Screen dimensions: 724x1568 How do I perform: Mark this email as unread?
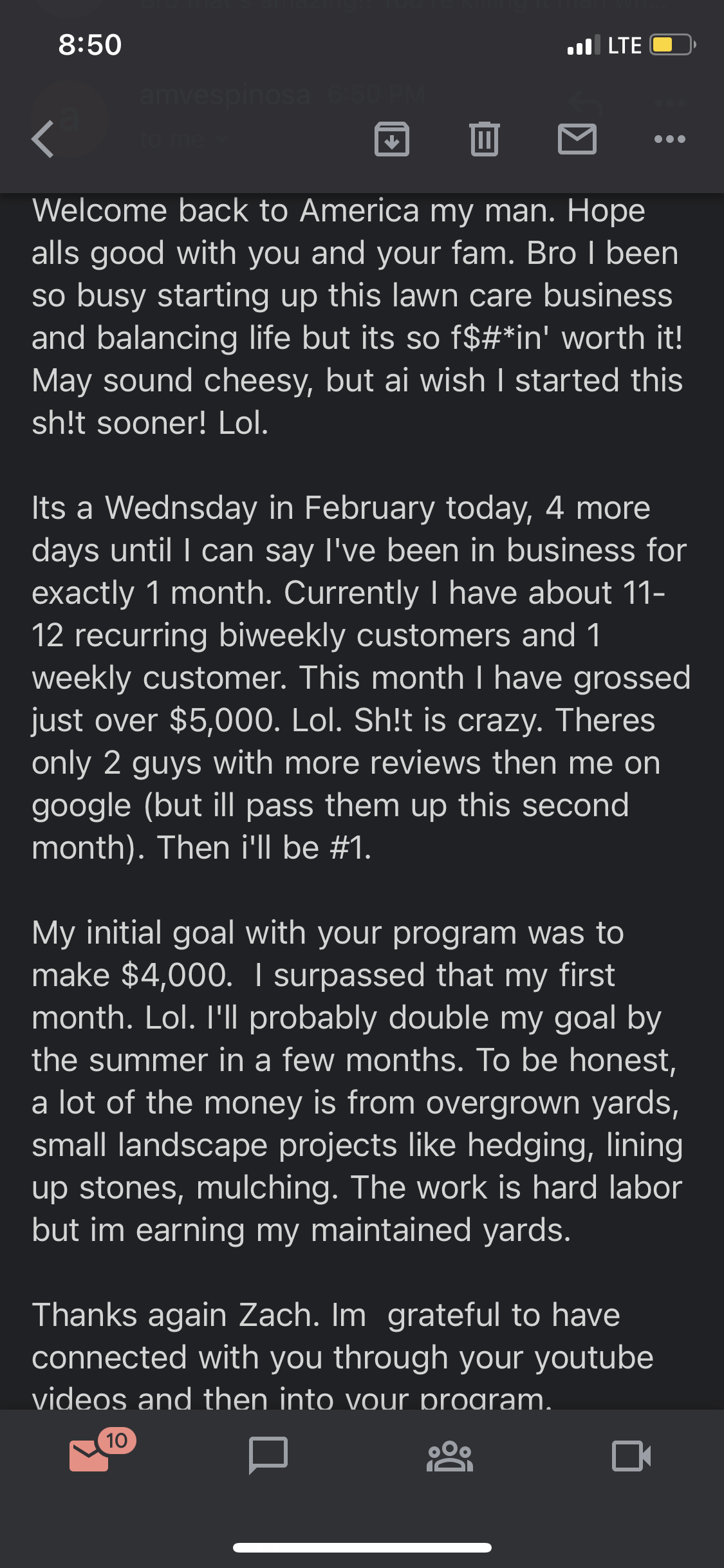tap(577, 139)
